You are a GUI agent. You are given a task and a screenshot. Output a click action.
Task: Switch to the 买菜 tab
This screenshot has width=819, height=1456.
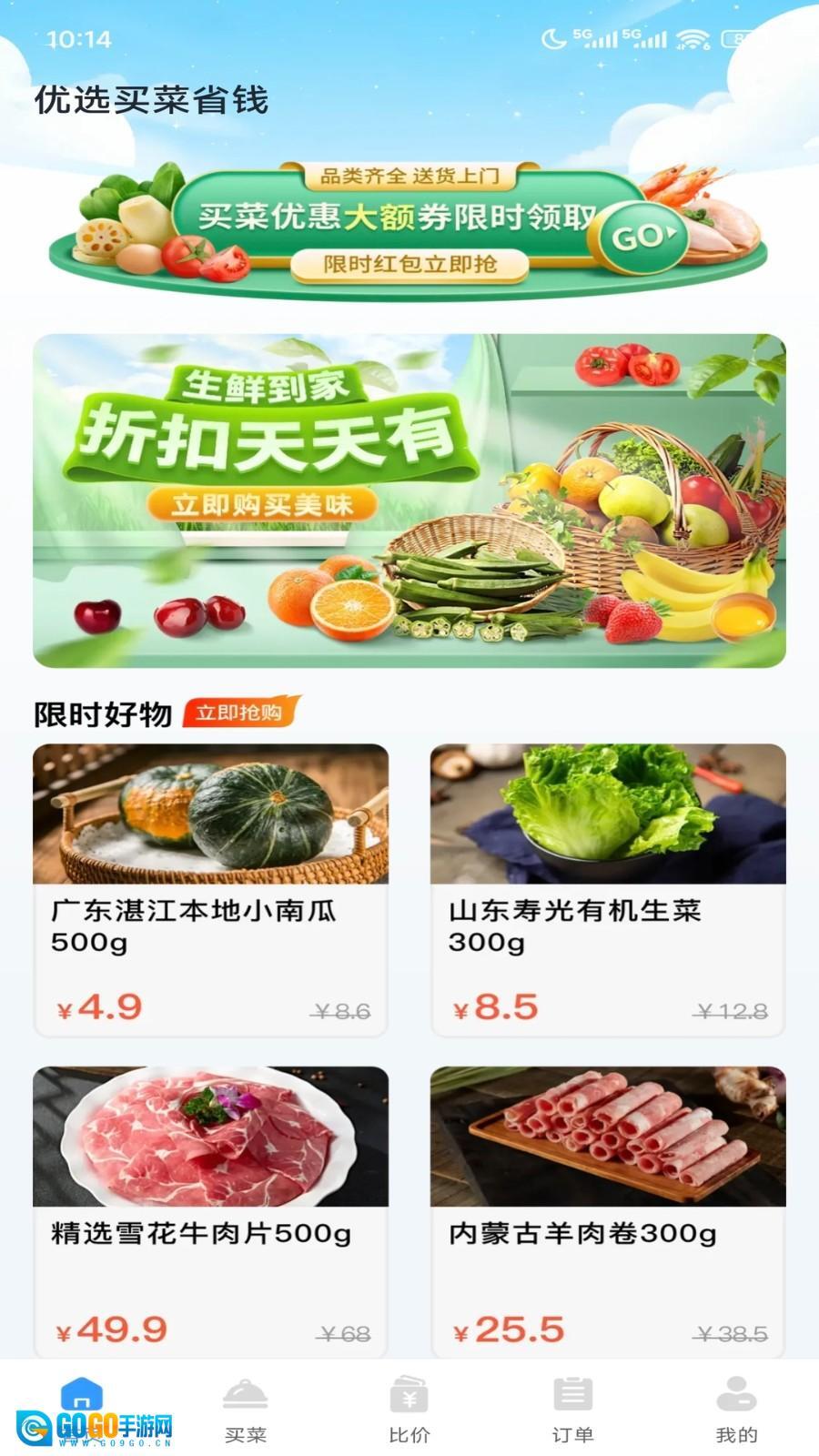point(245,1410)
